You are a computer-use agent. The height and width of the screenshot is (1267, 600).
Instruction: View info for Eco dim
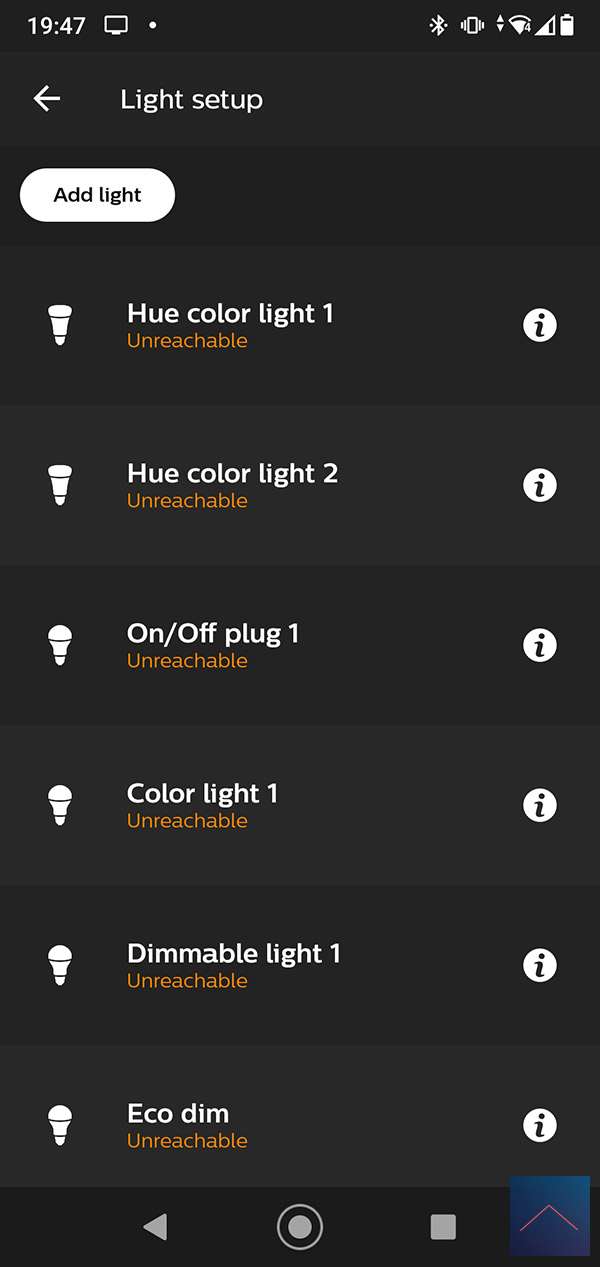click(540, 1125)
